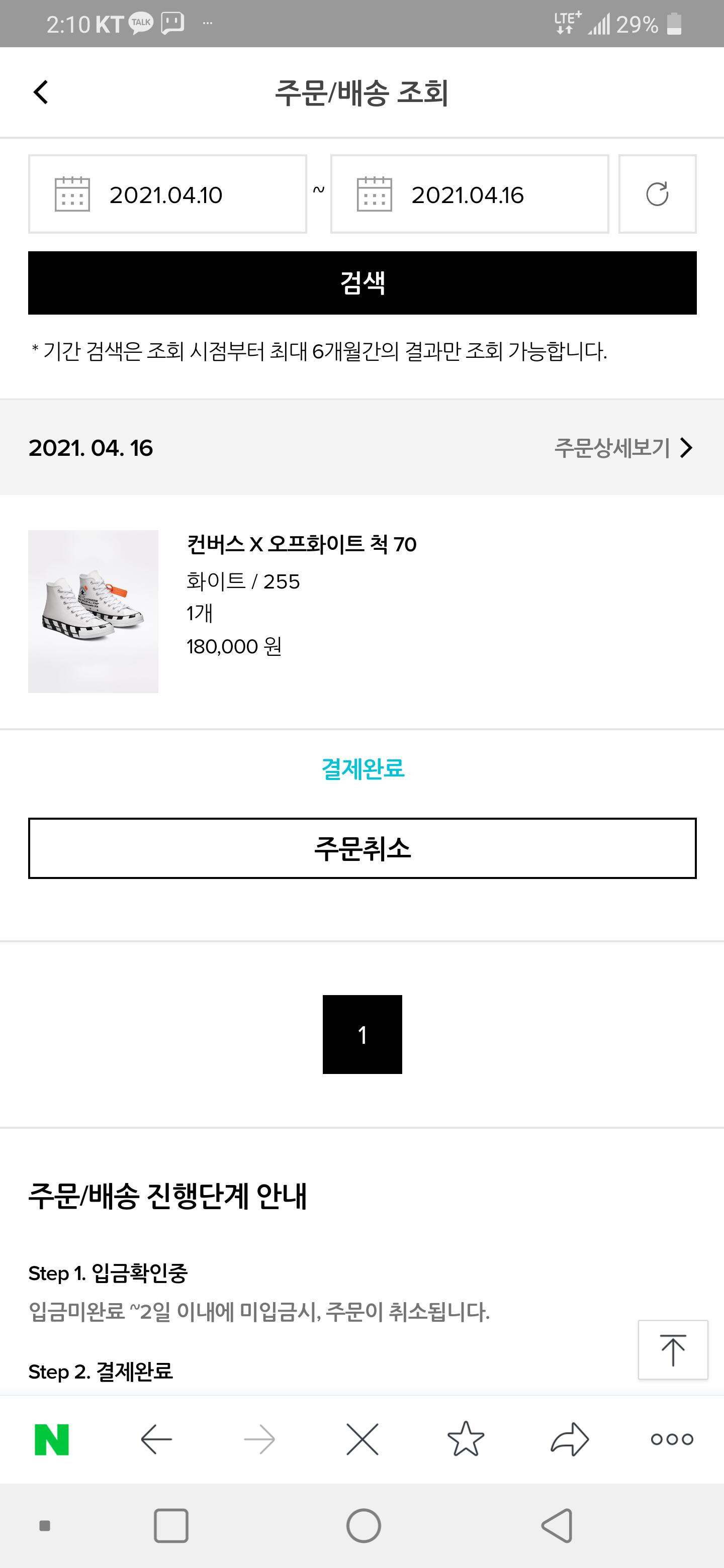Share this page from browser toolbar
The width and height of the screenshot is (724, 1568).
click(x=569, y=1439)
